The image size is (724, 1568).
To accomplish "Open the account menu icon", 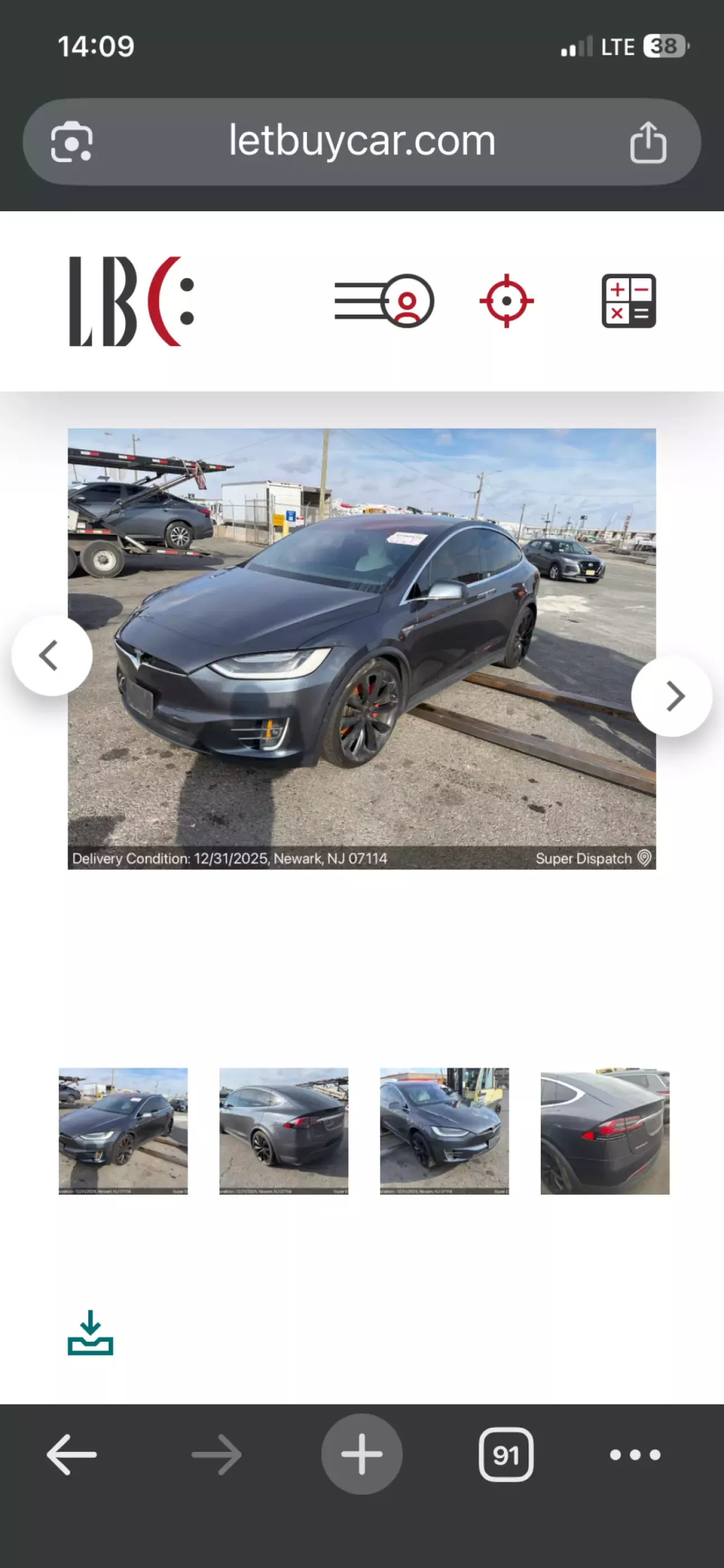I will (384, 301).
